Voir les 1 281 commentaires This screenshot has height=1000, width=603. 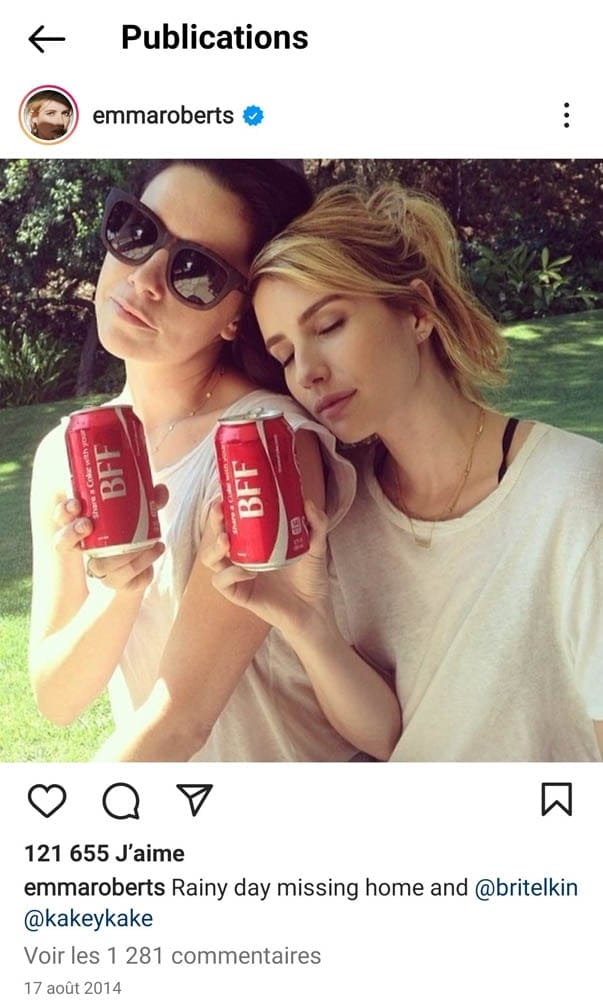(172, 955)
